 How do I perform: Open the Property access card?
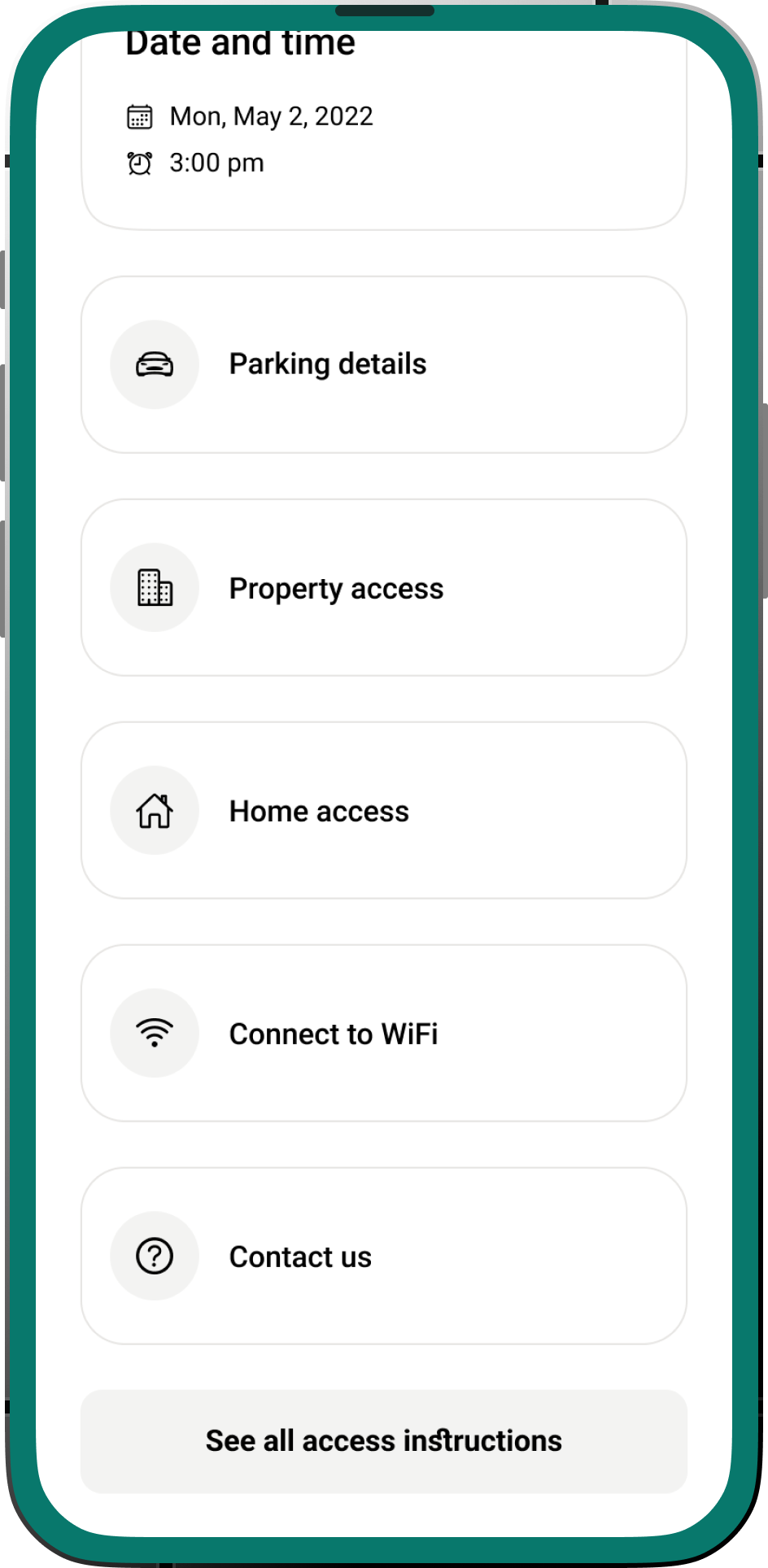coord(383,587)
